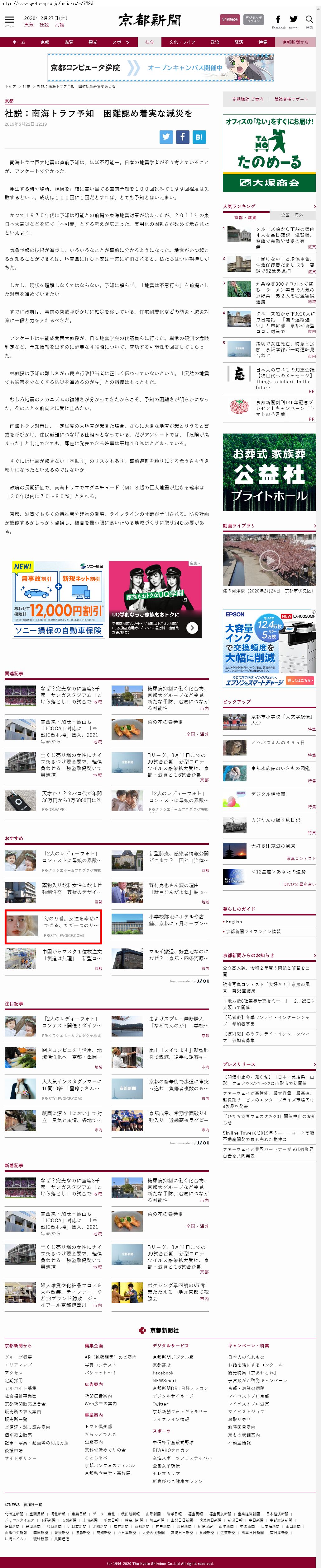The width and height of the screenshot is (321, 1568).
Task: Switch to the スポーツ navigation tab
Action: point(121,42)
